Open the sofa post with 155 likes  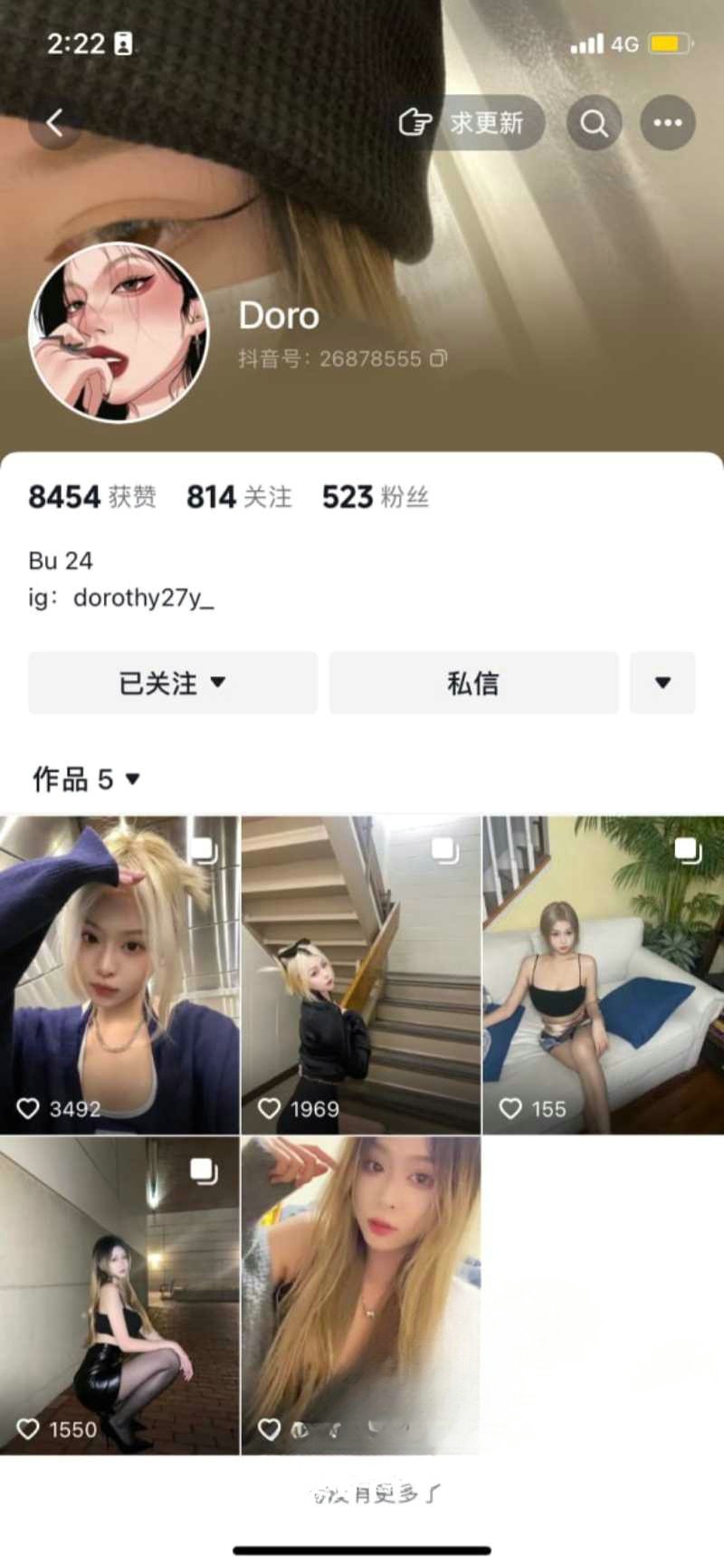pyautogui.click(x=603, y=974)
